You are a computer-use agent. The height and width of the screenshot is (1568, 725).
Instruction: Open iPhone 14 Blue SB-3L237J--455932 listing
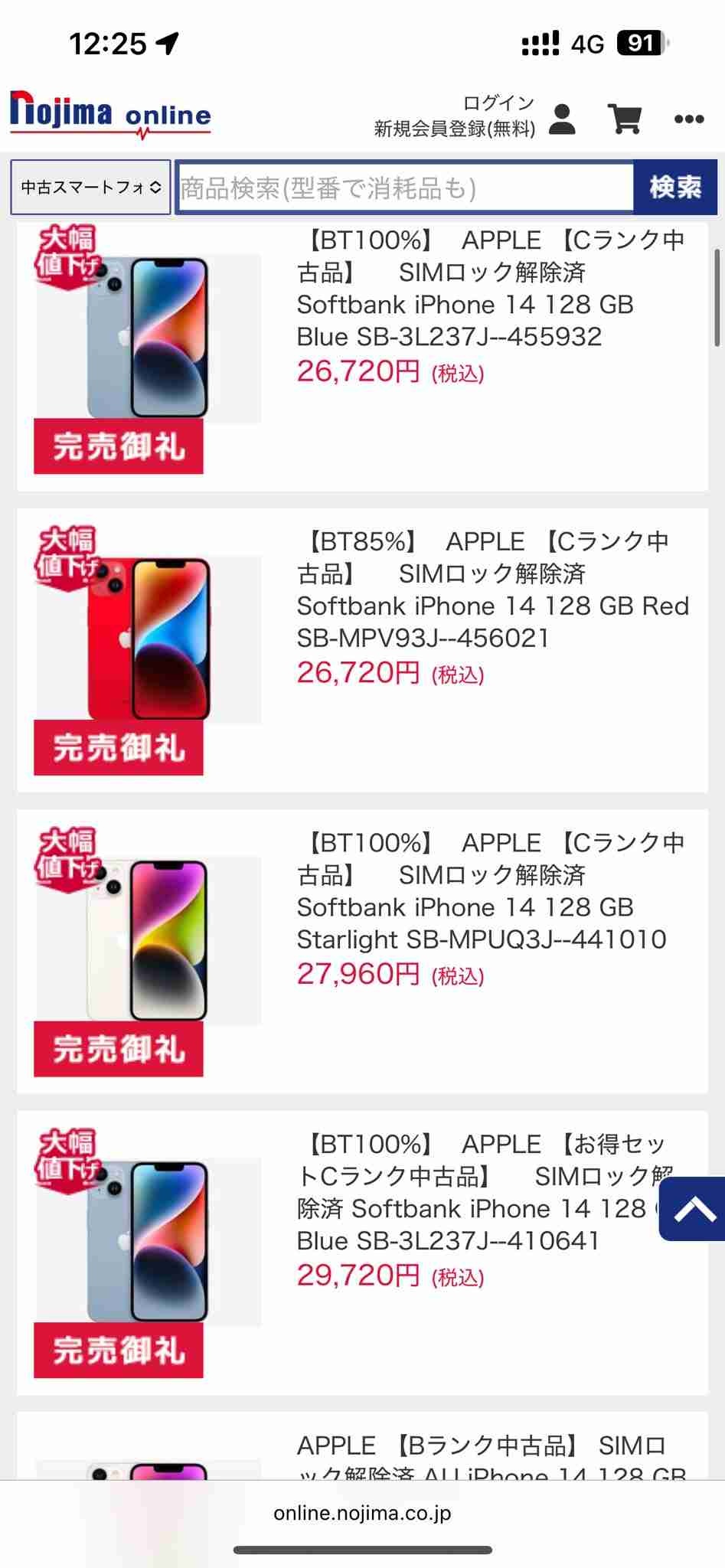(x=464, y=289)
